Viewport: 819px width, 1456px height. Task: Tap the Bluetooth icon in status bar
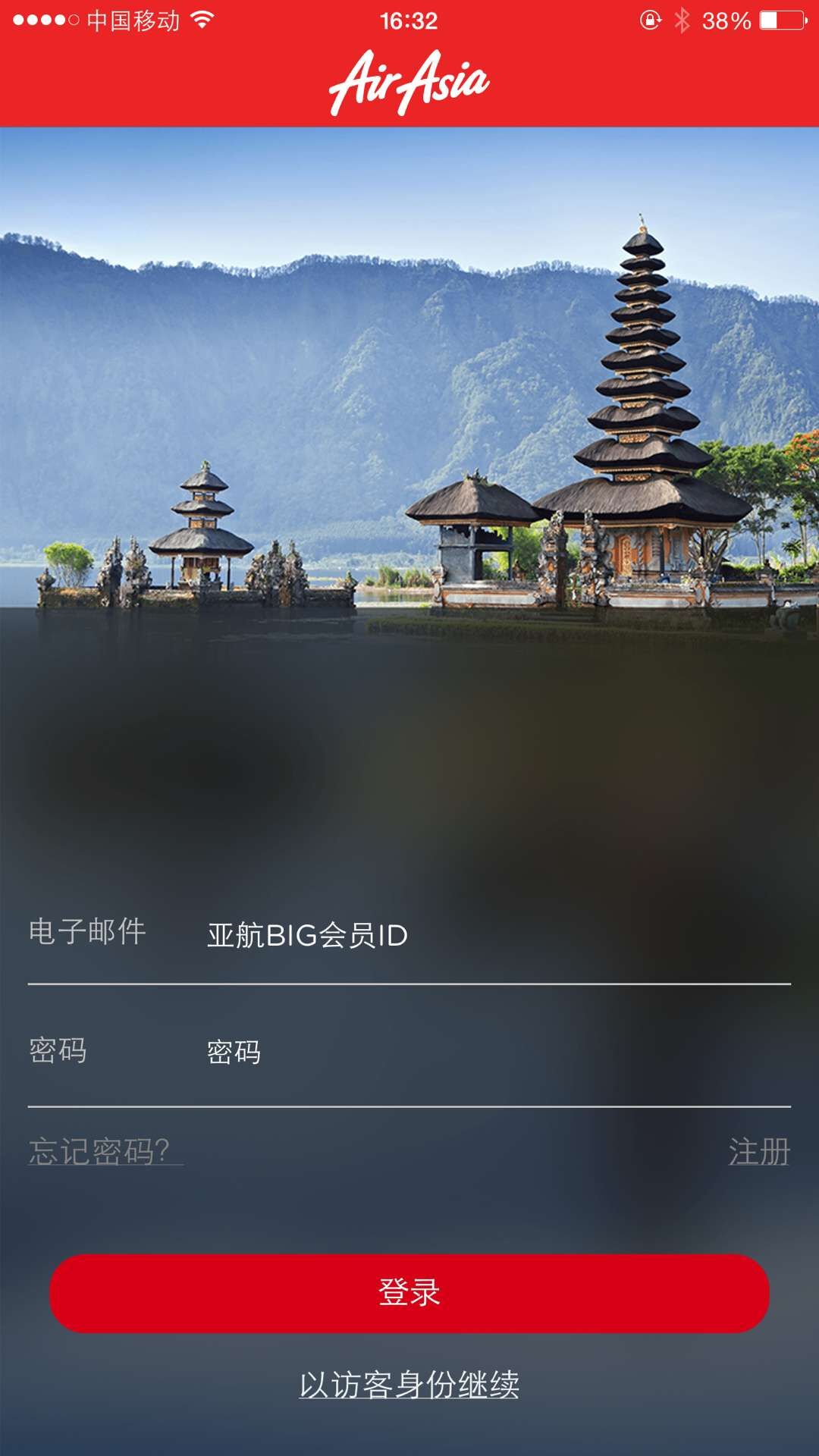pyautogui.click(x=681, y=20)
